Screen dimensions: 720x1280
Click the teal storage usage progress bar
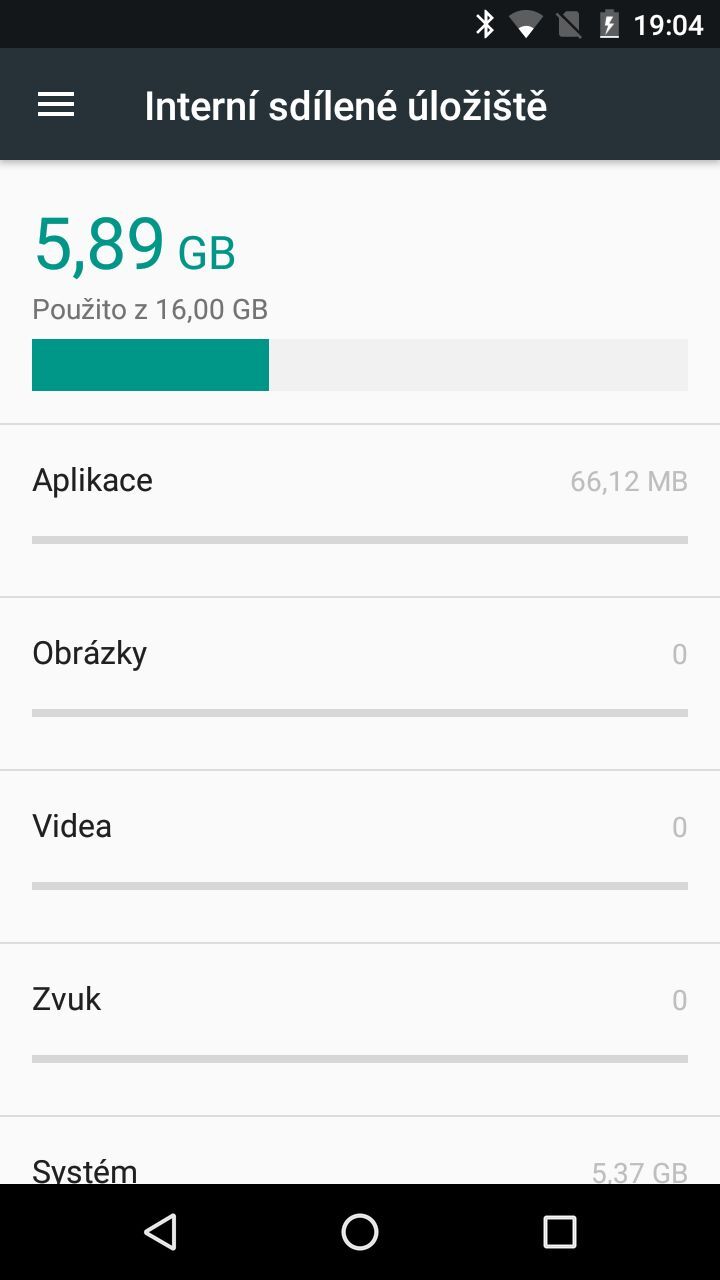[x=150, y=364]
